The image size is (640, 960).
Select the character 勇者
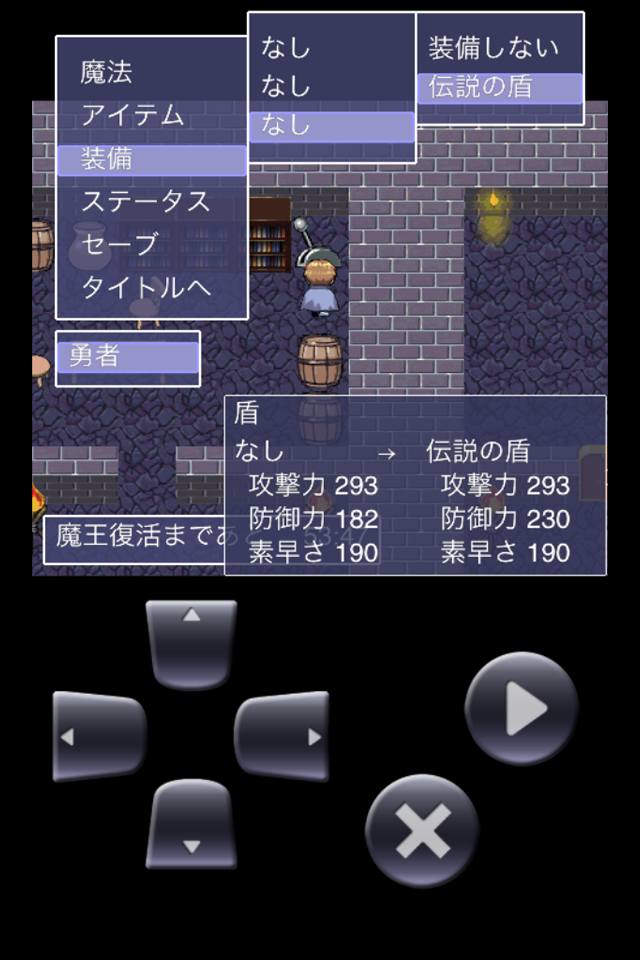127,357
